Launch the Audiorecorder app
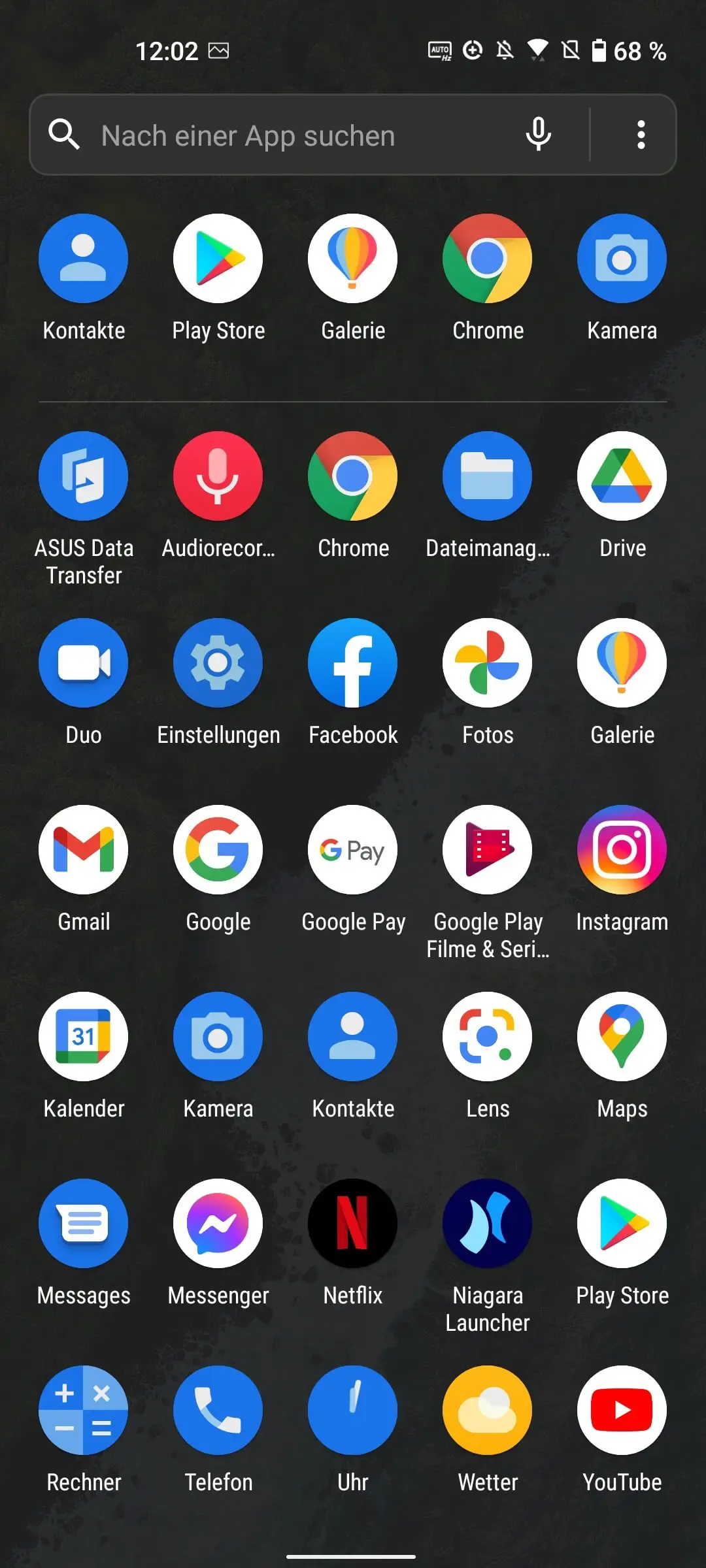706x1568 pixels. tap(218, 476)
